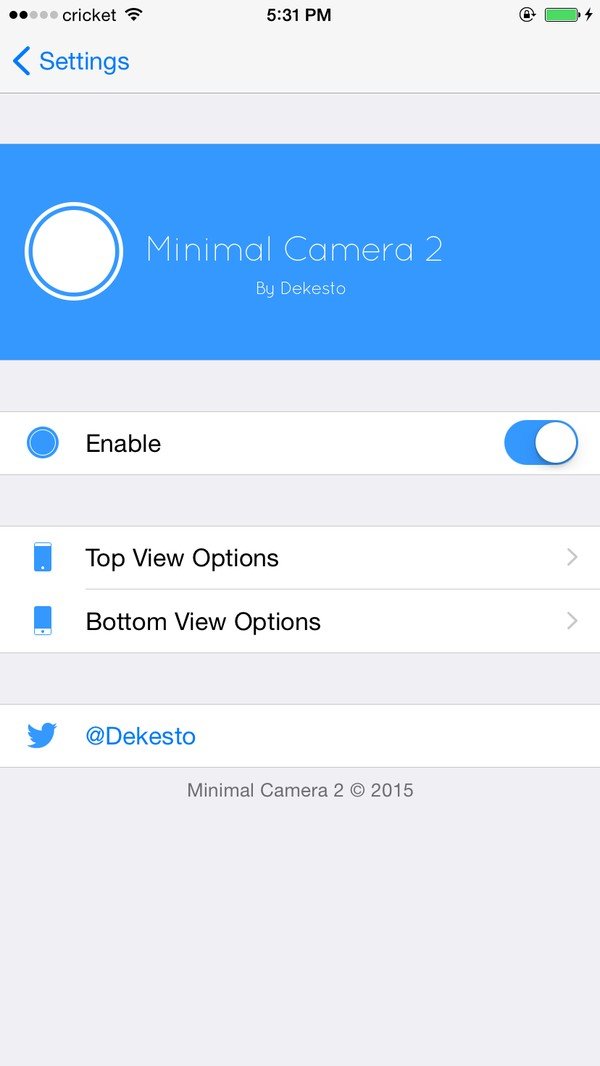Toggle the Enable switch off
The image size is (600, 1066).
[x=541, y=443]
